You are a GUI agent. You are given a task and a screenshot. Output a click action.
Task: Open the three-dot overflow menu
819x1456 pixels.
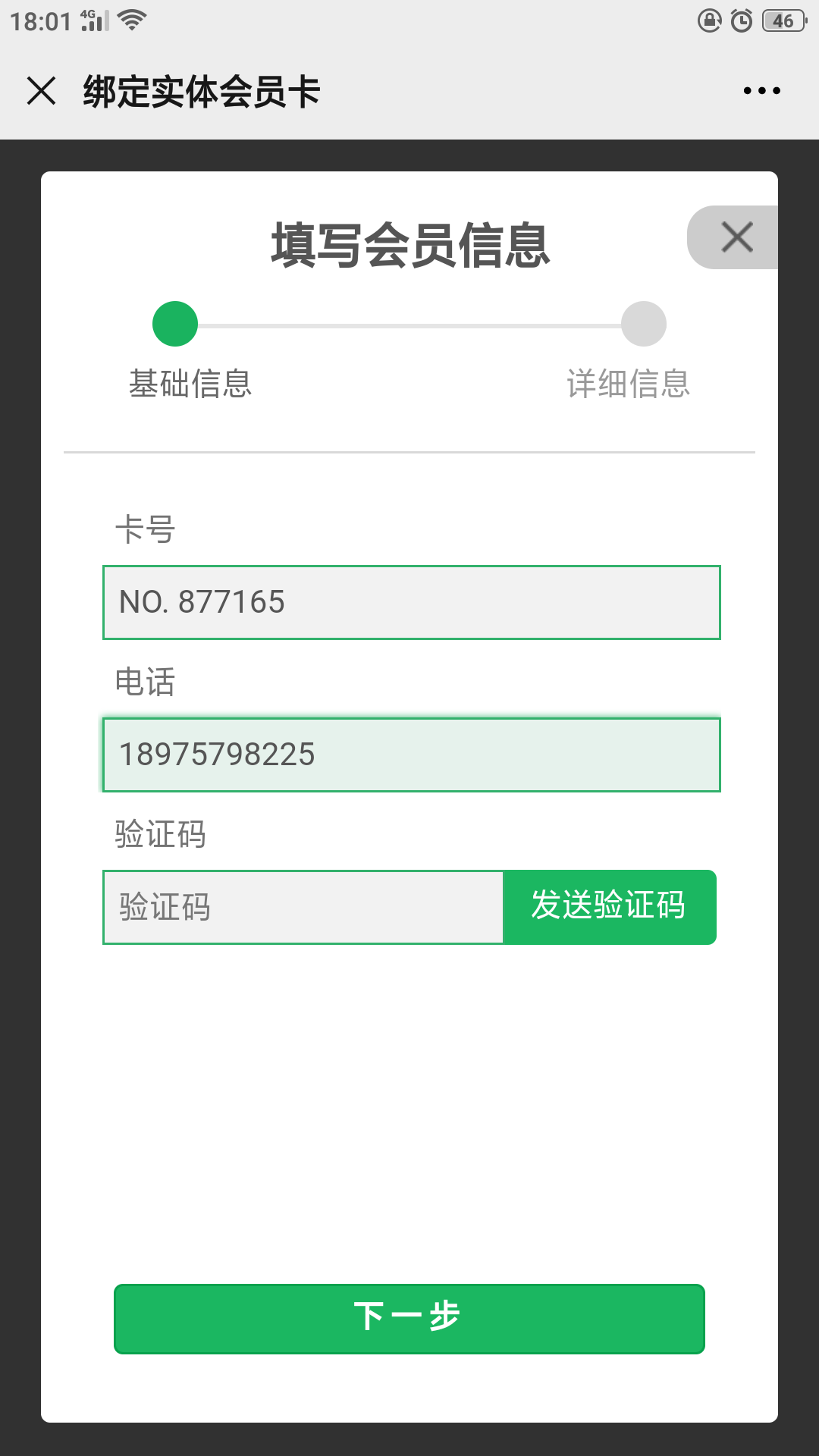point(761,91)
